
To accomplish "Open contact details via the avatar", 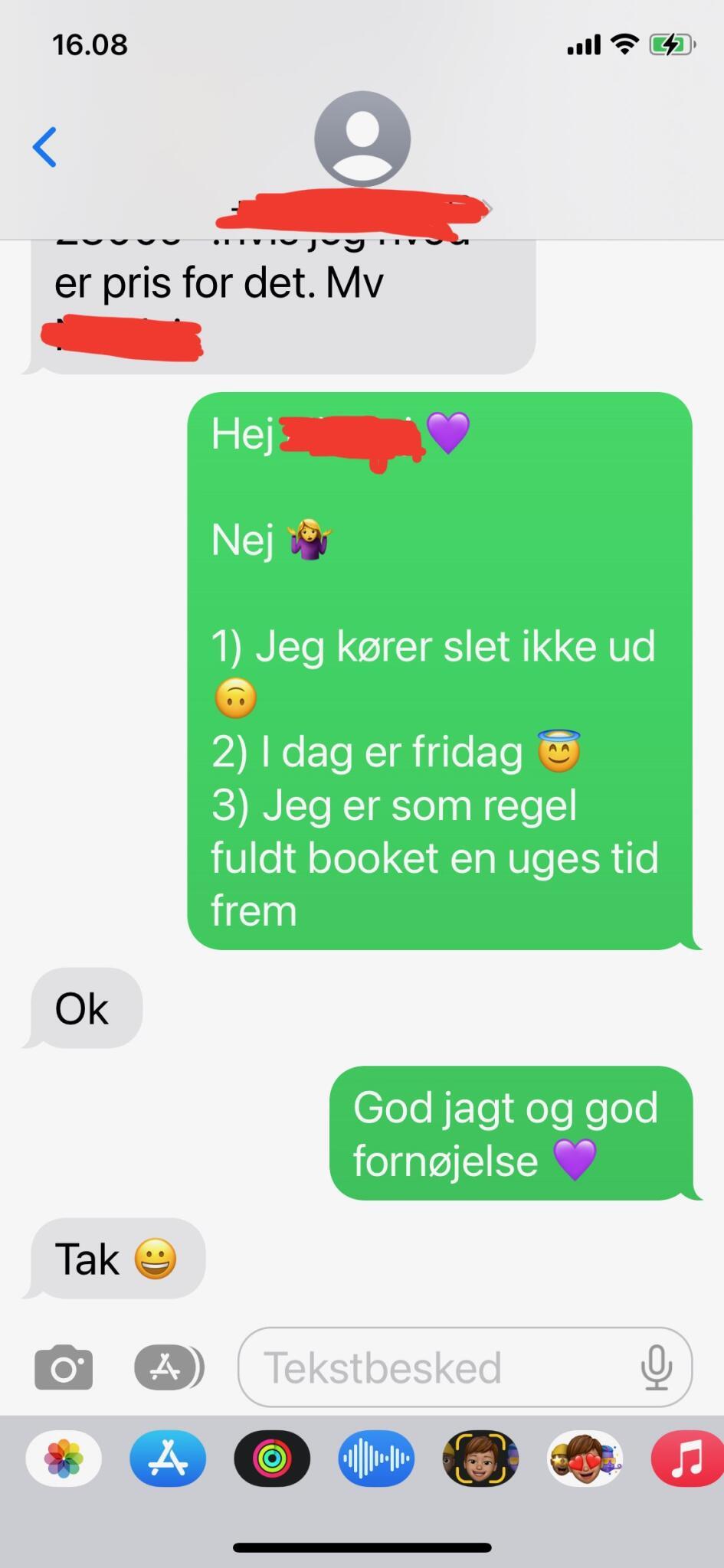I will pos(362,139).
